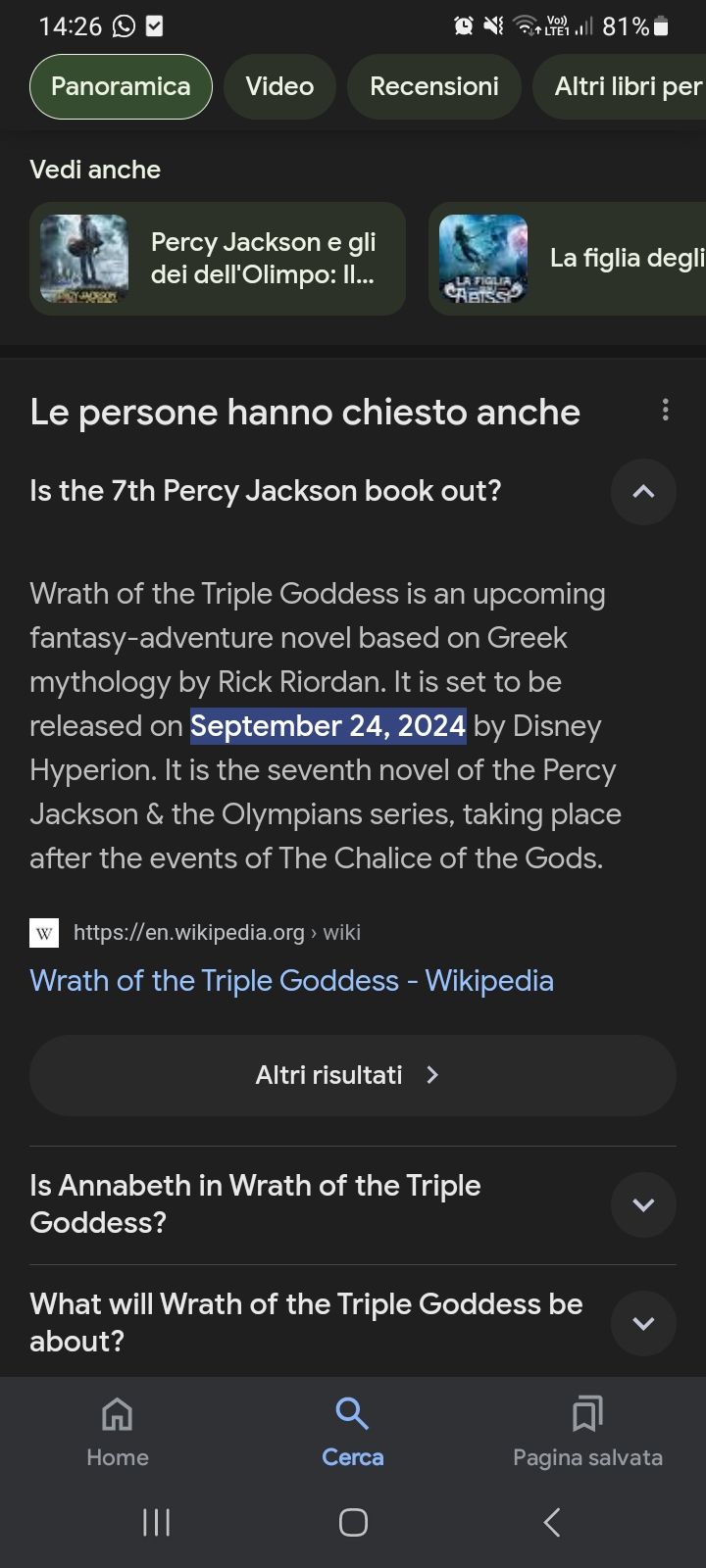Select the Panoramica chip
This screenshot has height=1568, width=706.
coord(121,86)
